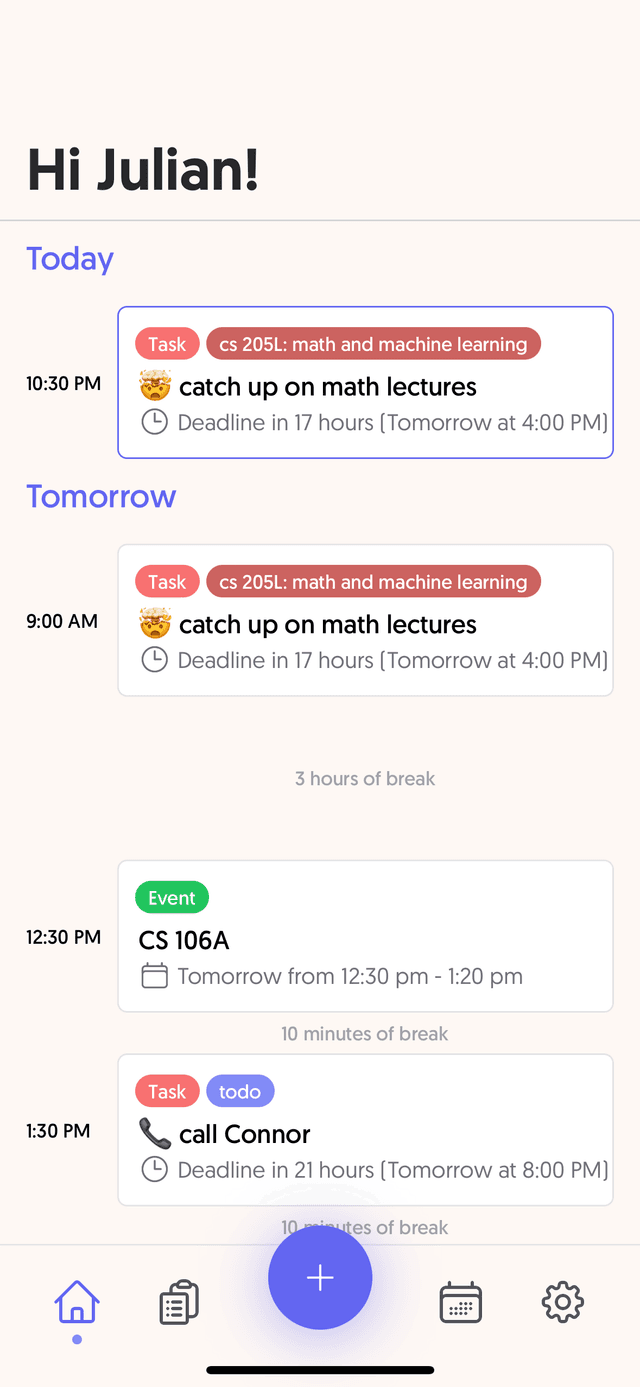Image resolution: width=640 pixels, height=1387 pixels.
Task: Open the 9:00 AM catch up on math lectures task
Action: [x=365, y=621]
